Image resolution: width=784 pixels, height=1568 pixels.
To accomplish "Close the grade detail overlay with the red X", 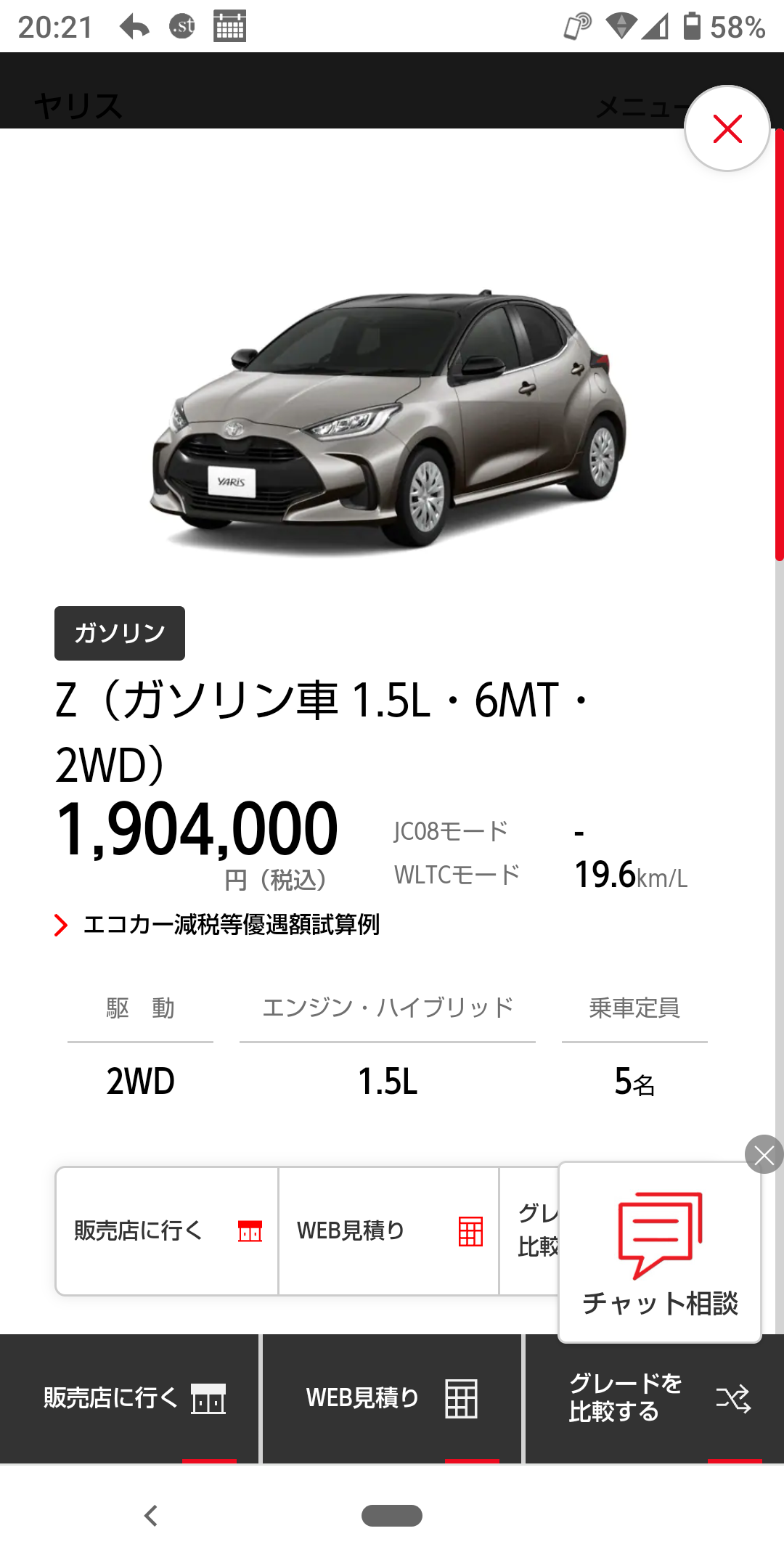I will 727,128.
